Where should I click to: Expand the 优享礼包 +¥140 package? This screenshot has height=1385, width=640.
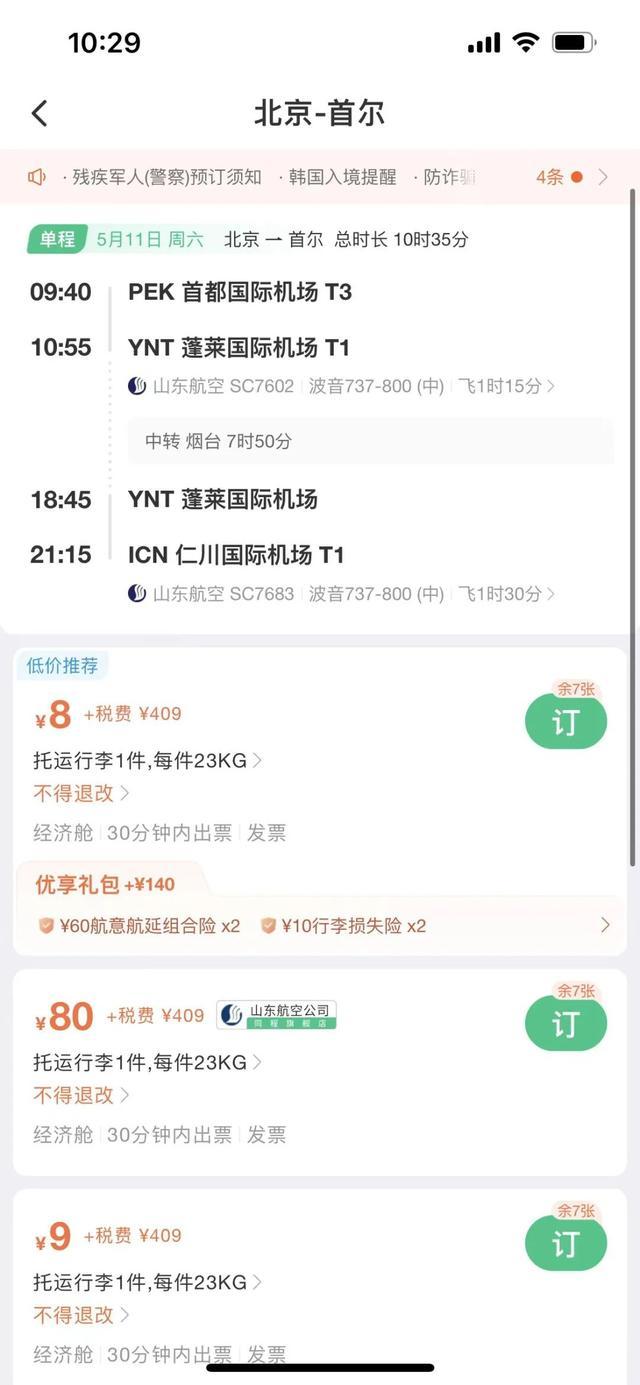point(604,925)
